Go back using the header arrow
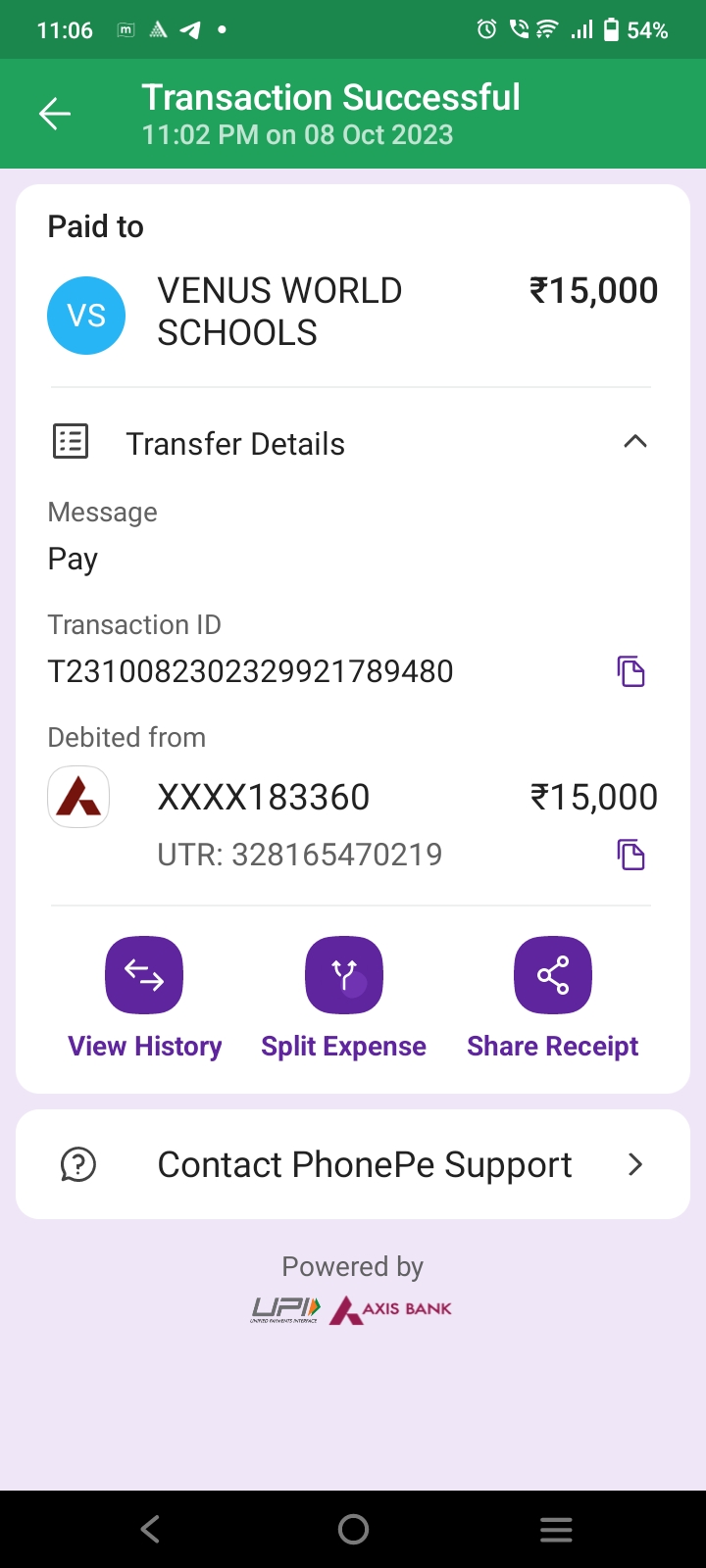This screenshot has width=706, height=1568. coord(55,115)
